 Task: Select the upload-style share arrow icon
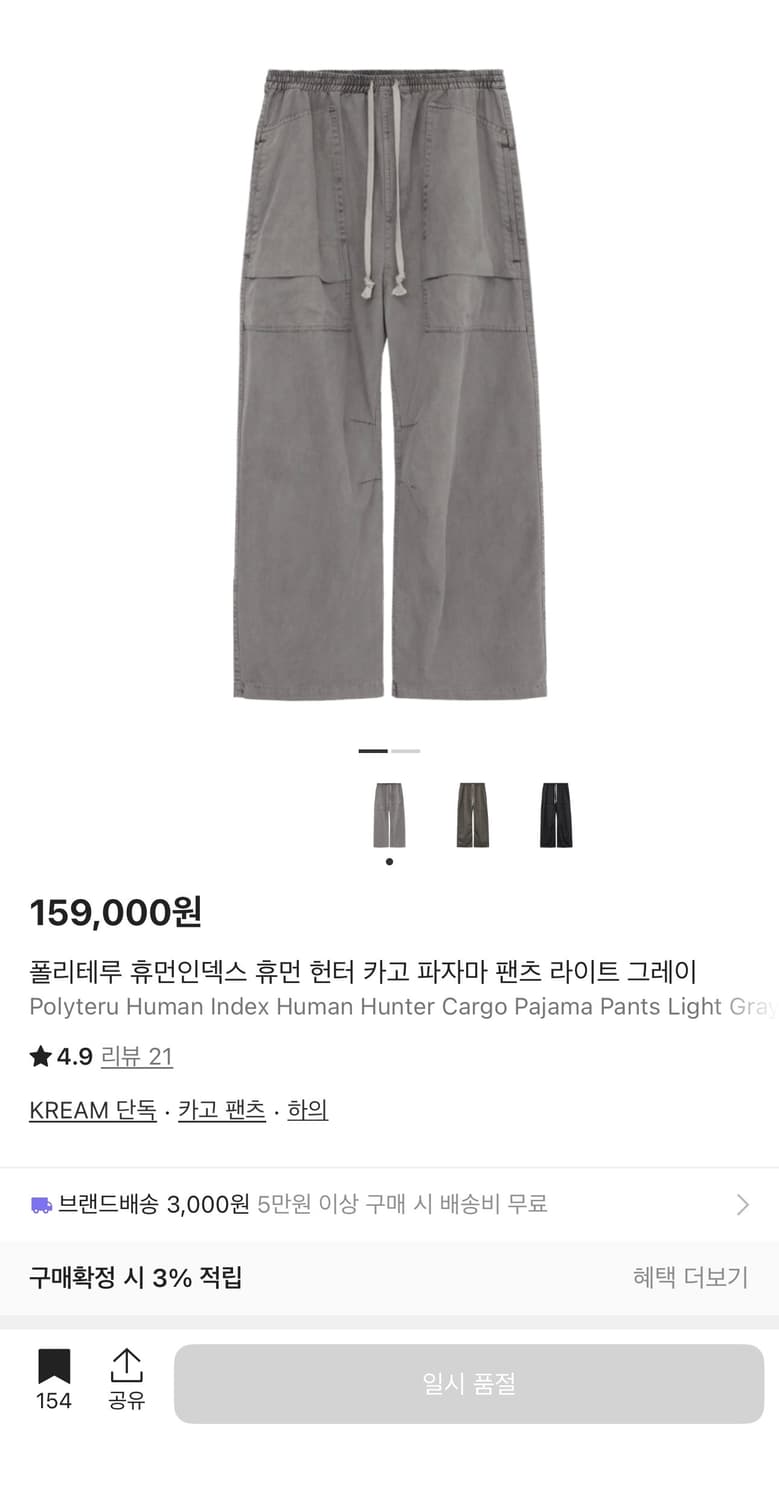pyautogui.click(x=124, y=1365)
